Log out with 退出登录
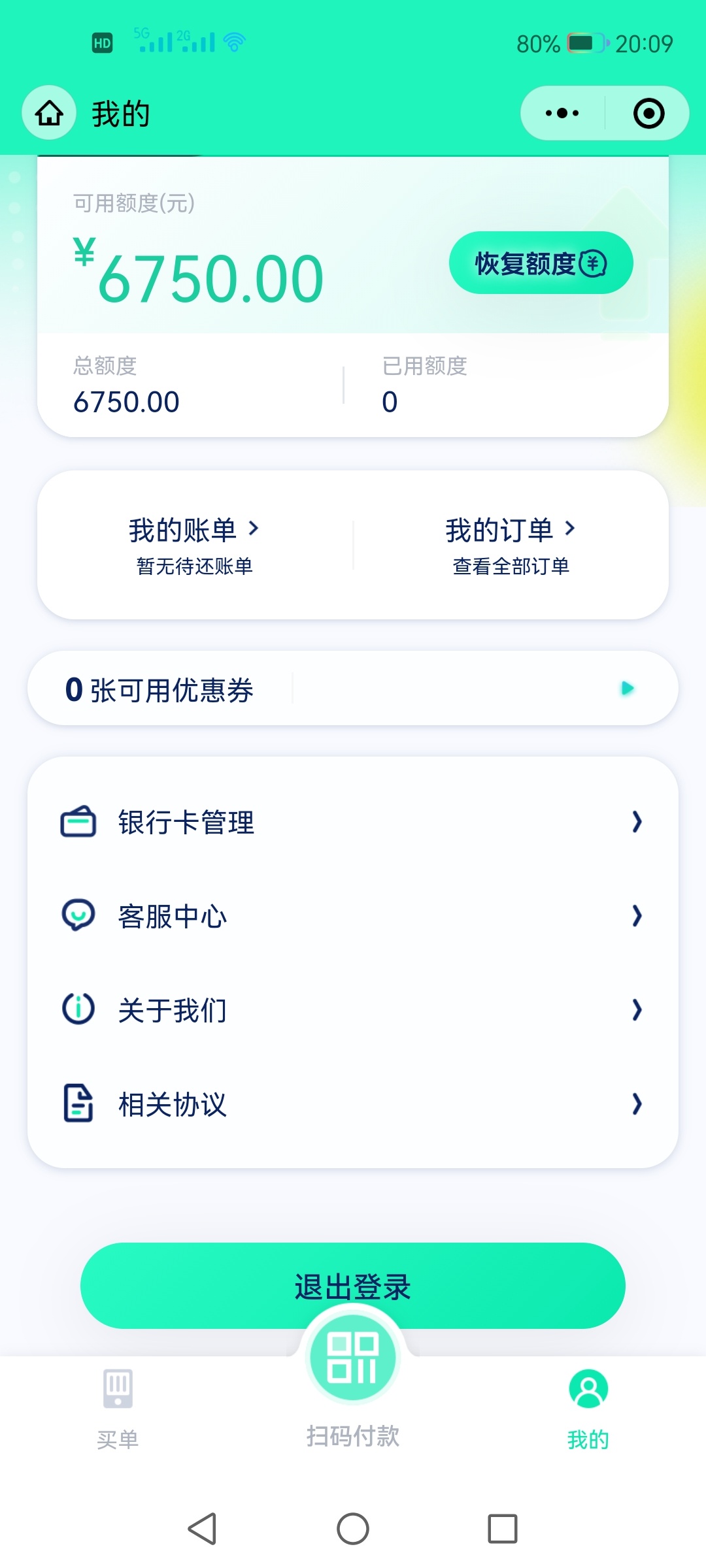Image resolution: width=706 pixels, height=1568 pixels. (x=353, y=1286)
